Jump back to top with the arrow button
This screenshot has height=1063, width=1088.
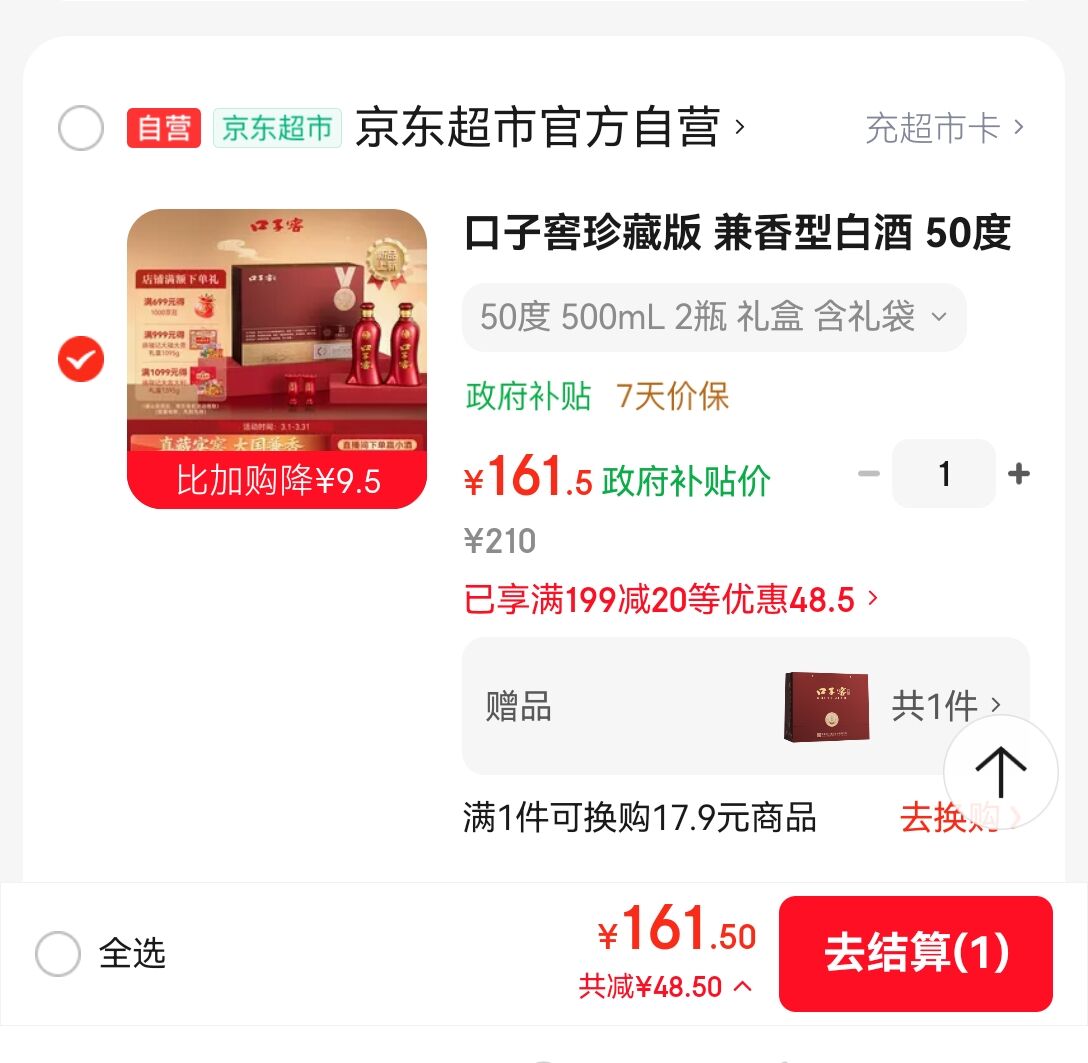[1000, 772]
